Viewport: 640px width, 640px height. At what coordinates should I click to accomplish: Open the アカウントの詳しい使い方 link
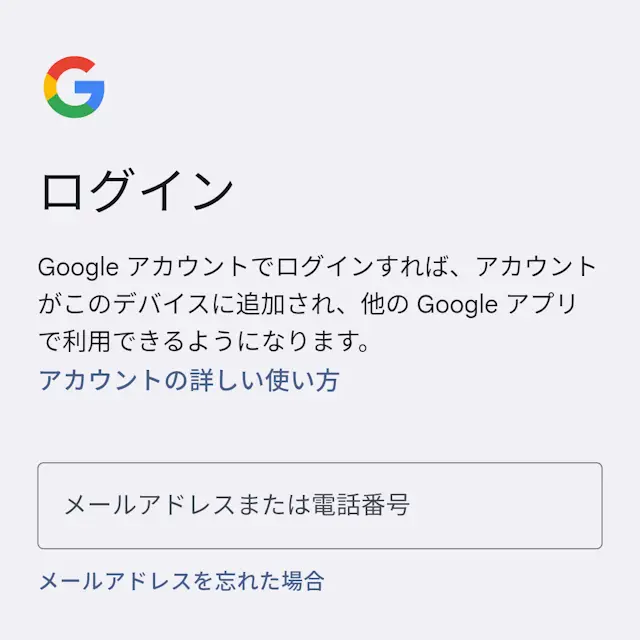click(x=188, y=381)
